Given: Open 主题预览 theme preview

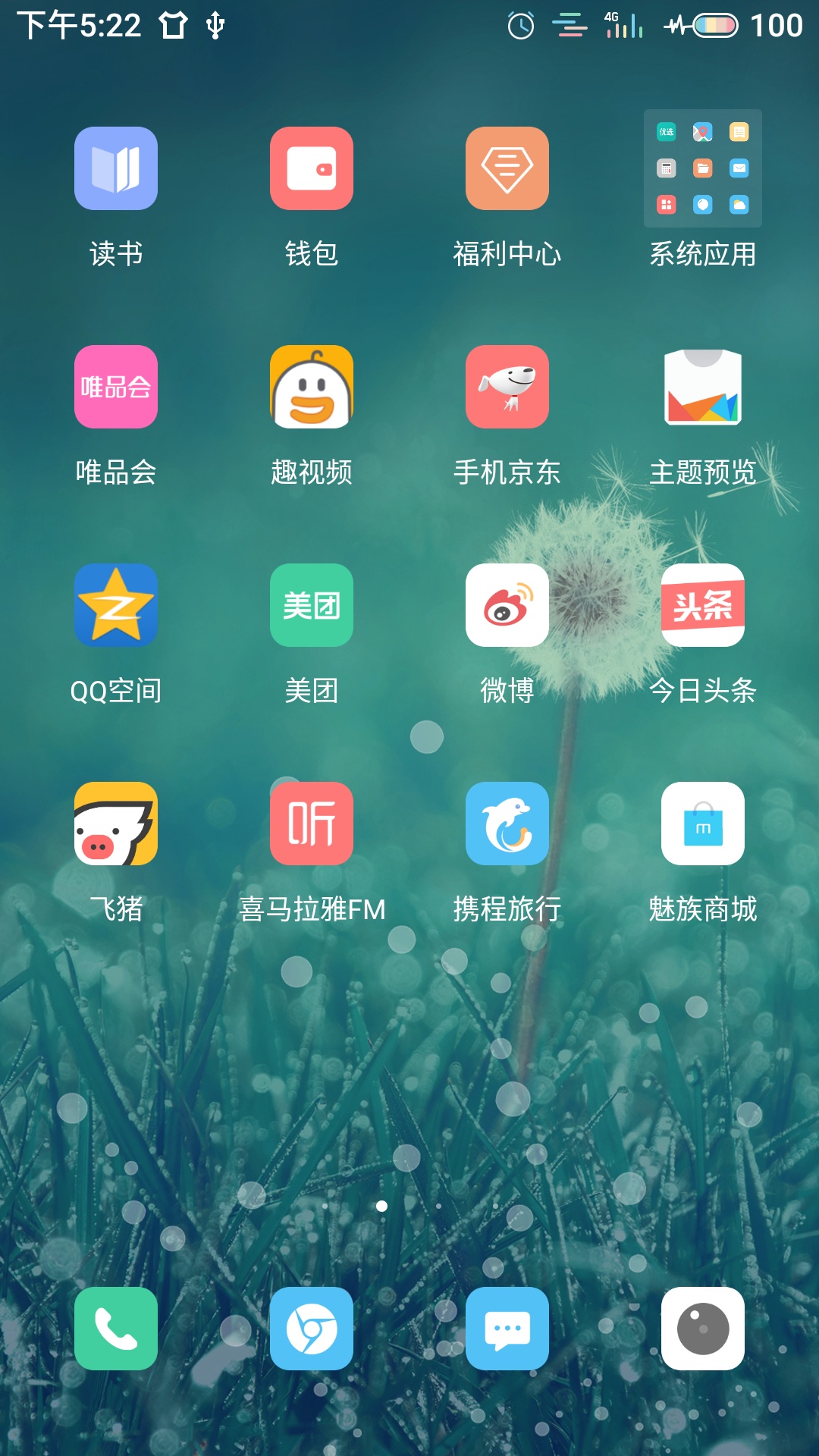Looking at the screenshot, I should point(702,387).
